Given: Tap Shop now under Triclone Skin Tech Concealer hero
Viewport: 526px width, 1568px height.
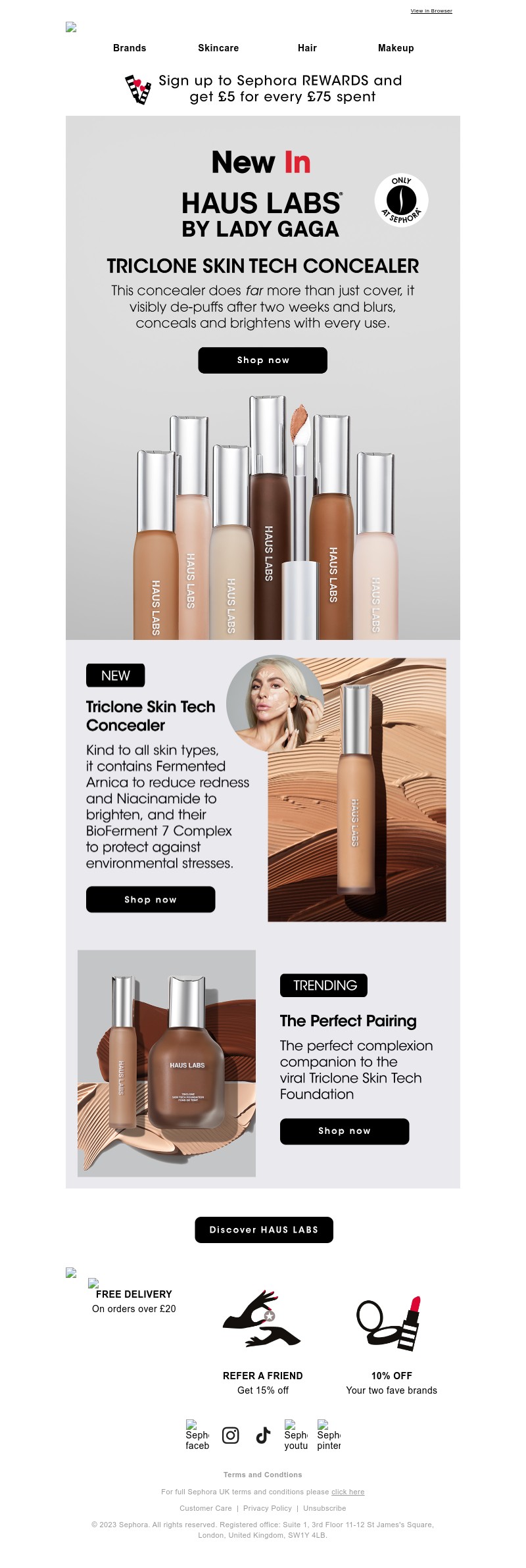Looking at the screenshot, I should click(263, 360).
